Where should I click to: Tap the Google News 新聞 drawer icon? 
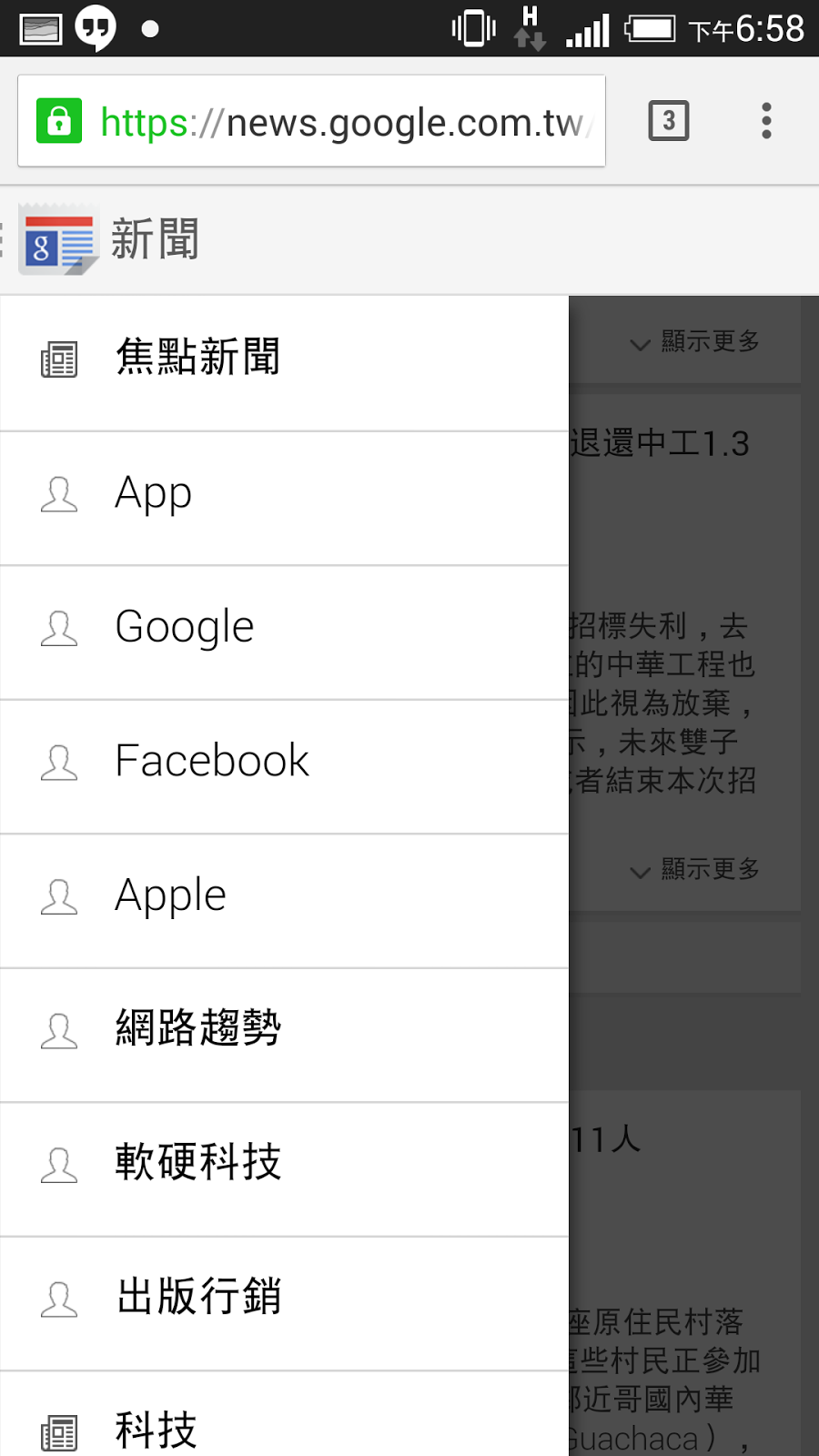pos(58,240)
